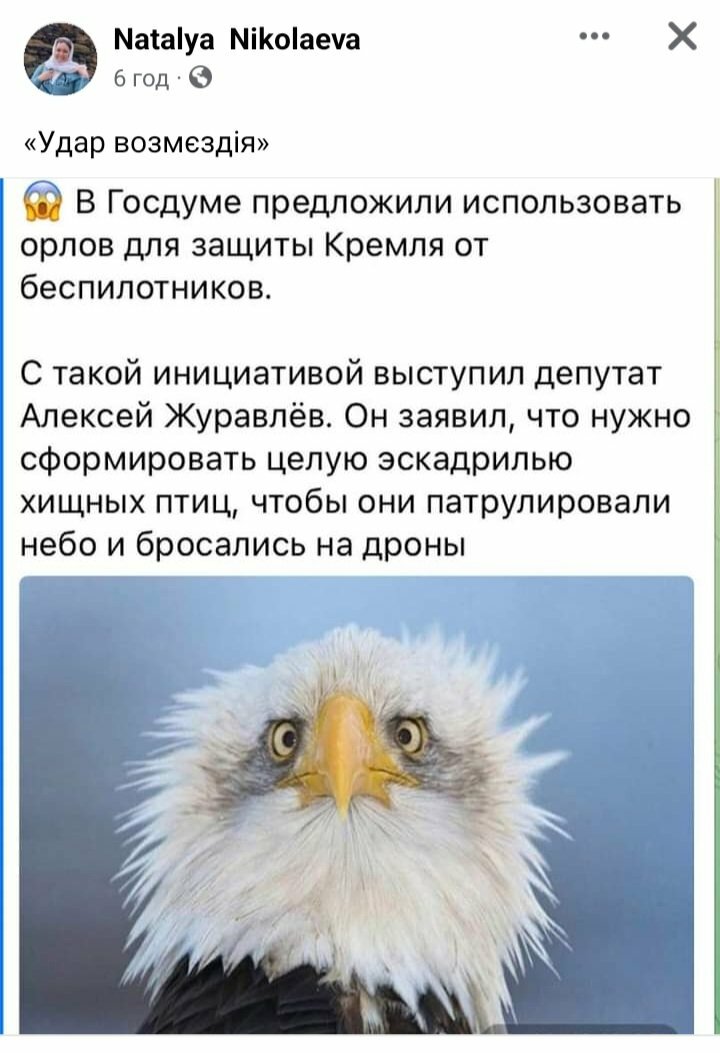Open Natalya Nikolaeva's profile picture
The width and height of the screenshot is (720, 1053).
coord(61,59)
